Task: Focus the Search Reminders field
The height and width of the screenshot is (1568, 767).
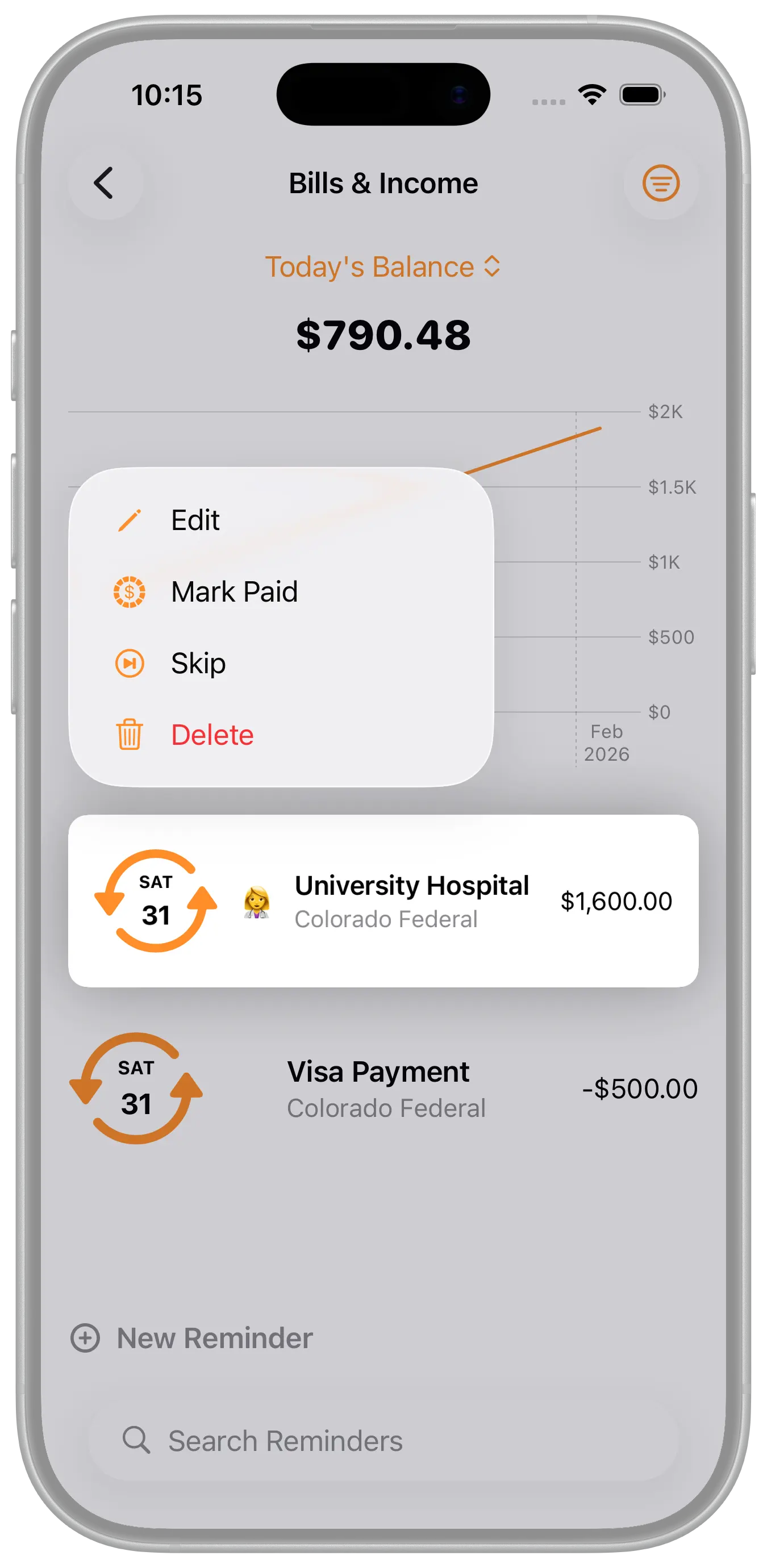Action: point(383,1441)
